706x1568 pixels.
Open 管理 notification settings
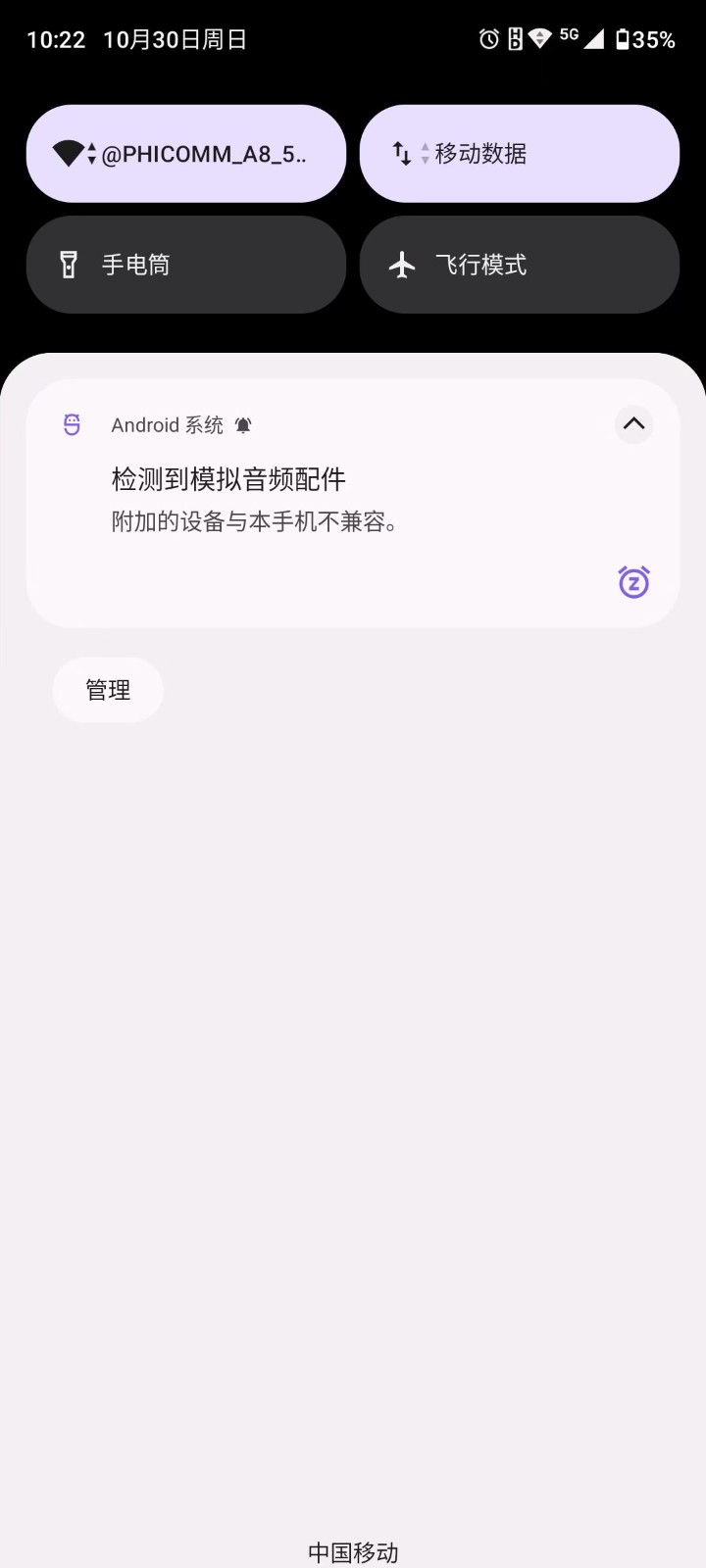(x=108, y=690)
